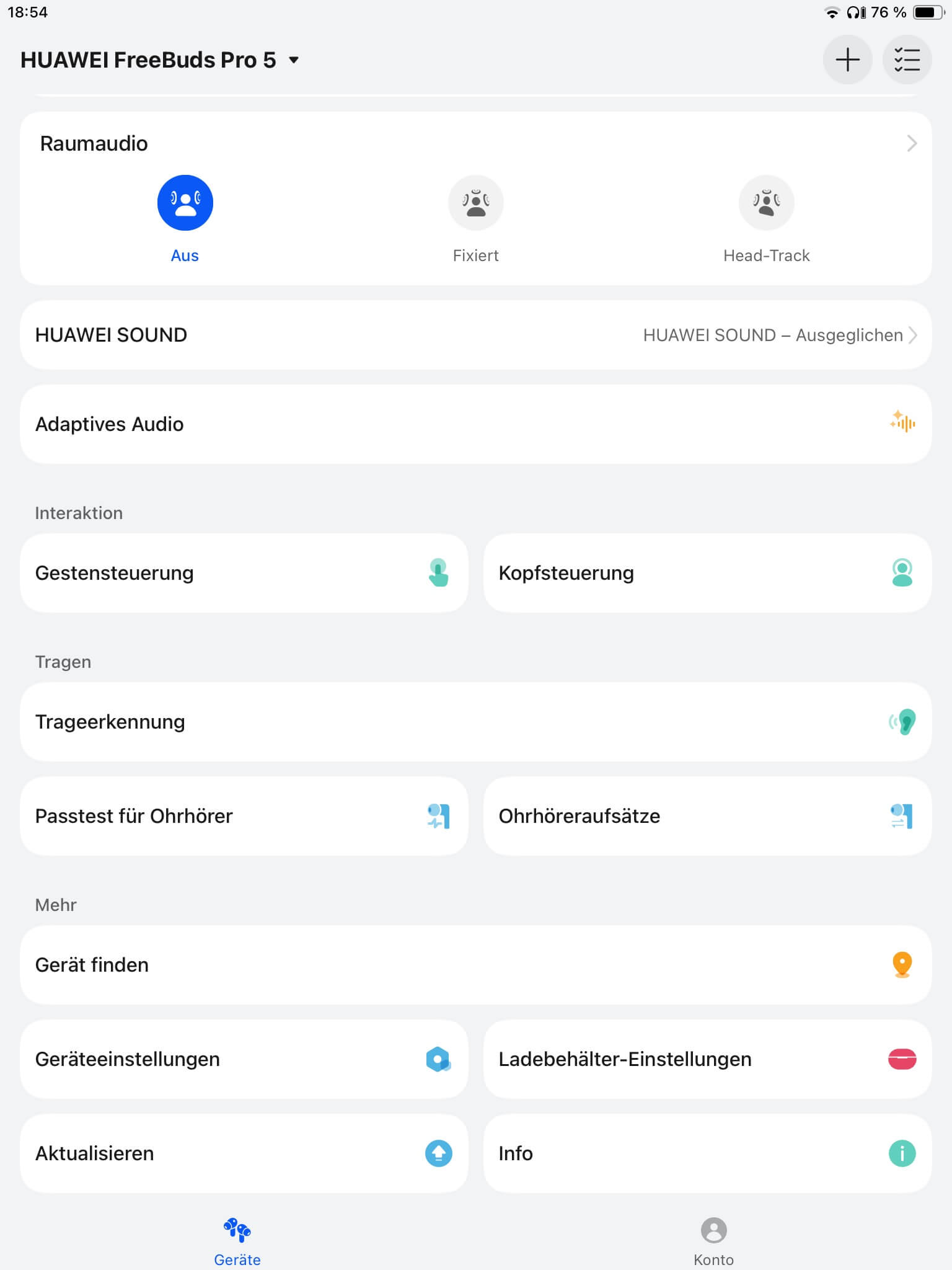
Task: Start Passtest für Ohrhörer
Action: (244, 816)
